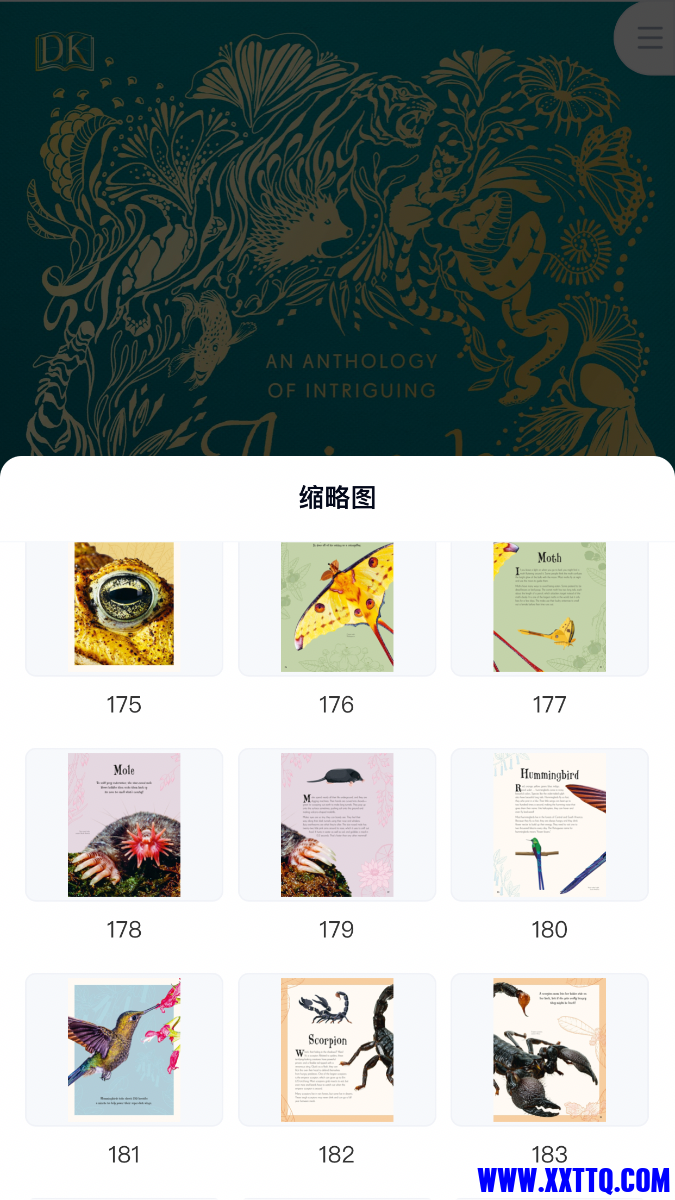Select page 178 Mole thumbnail
Image resolution: width=675 pixels, height=1200 pixels.
(124, 825)
